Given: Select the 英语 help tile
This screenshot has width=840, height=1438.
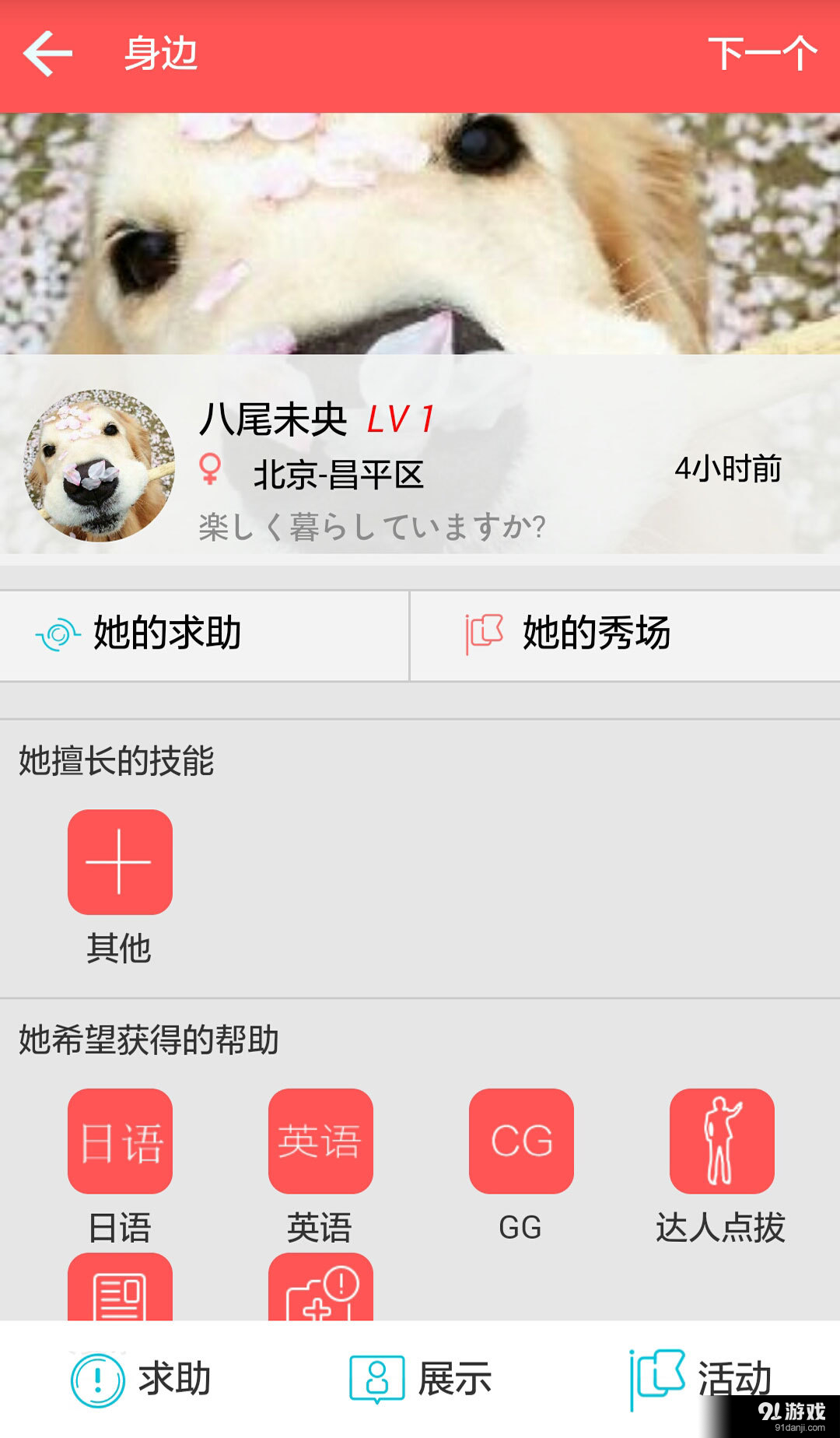Looking at the screenshot, I should coord(320,1141).
